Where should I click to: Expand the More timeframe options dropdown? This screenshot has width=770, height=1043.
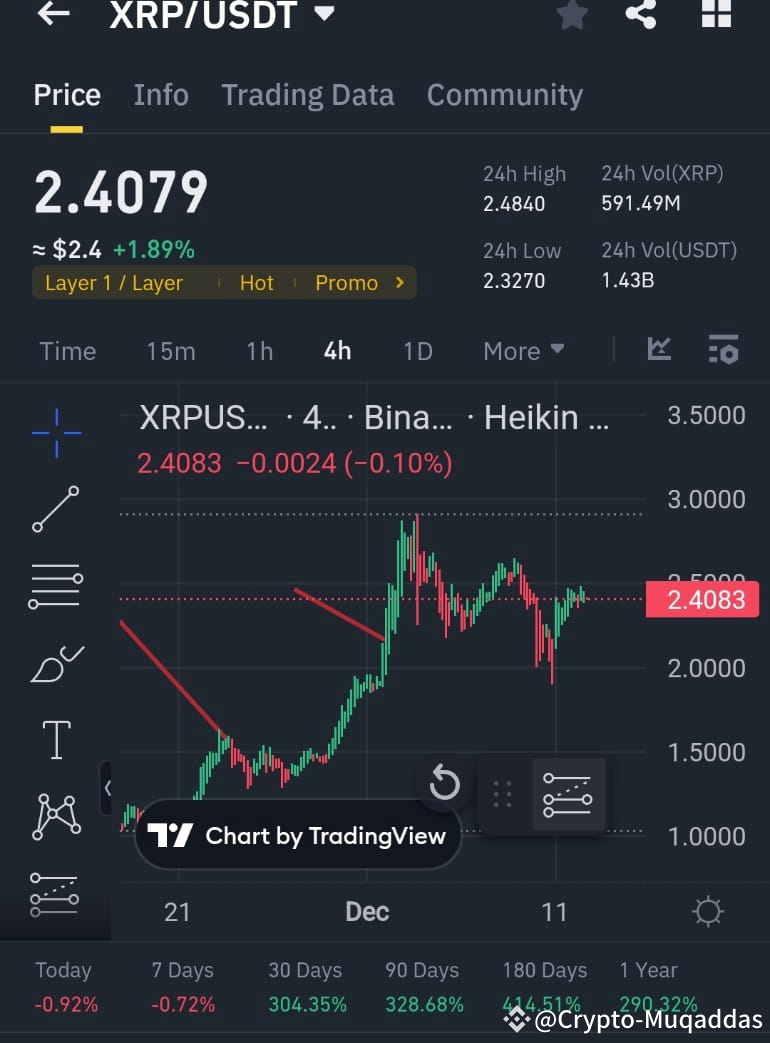(x=523, y=351)
